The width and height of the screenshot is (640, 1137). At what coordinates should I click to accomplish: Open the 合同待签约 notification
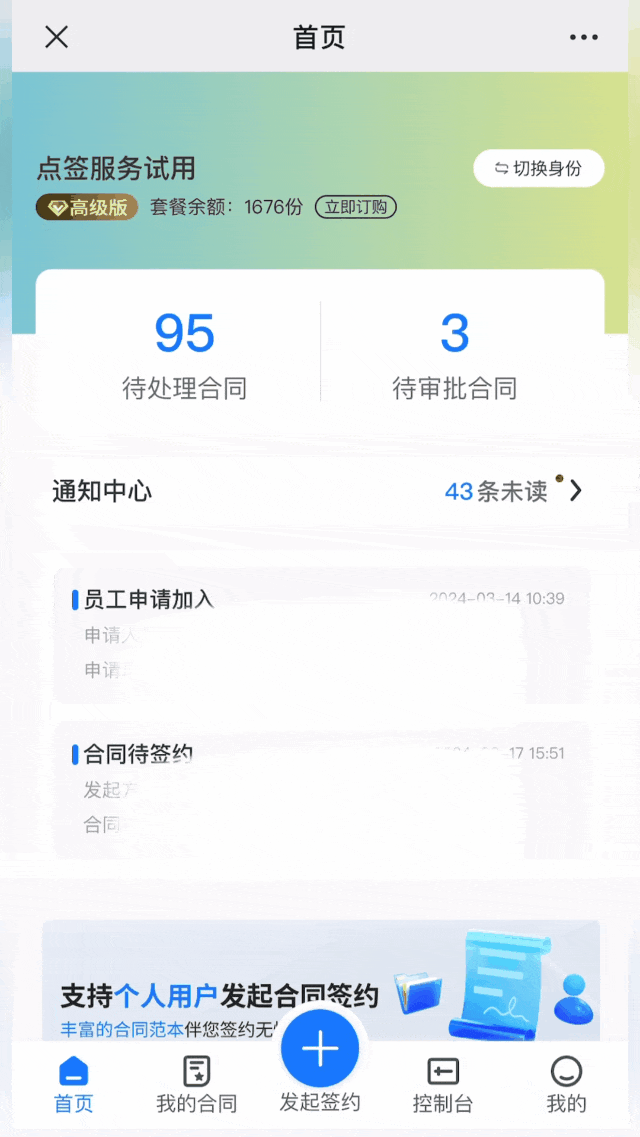(320, 790)
